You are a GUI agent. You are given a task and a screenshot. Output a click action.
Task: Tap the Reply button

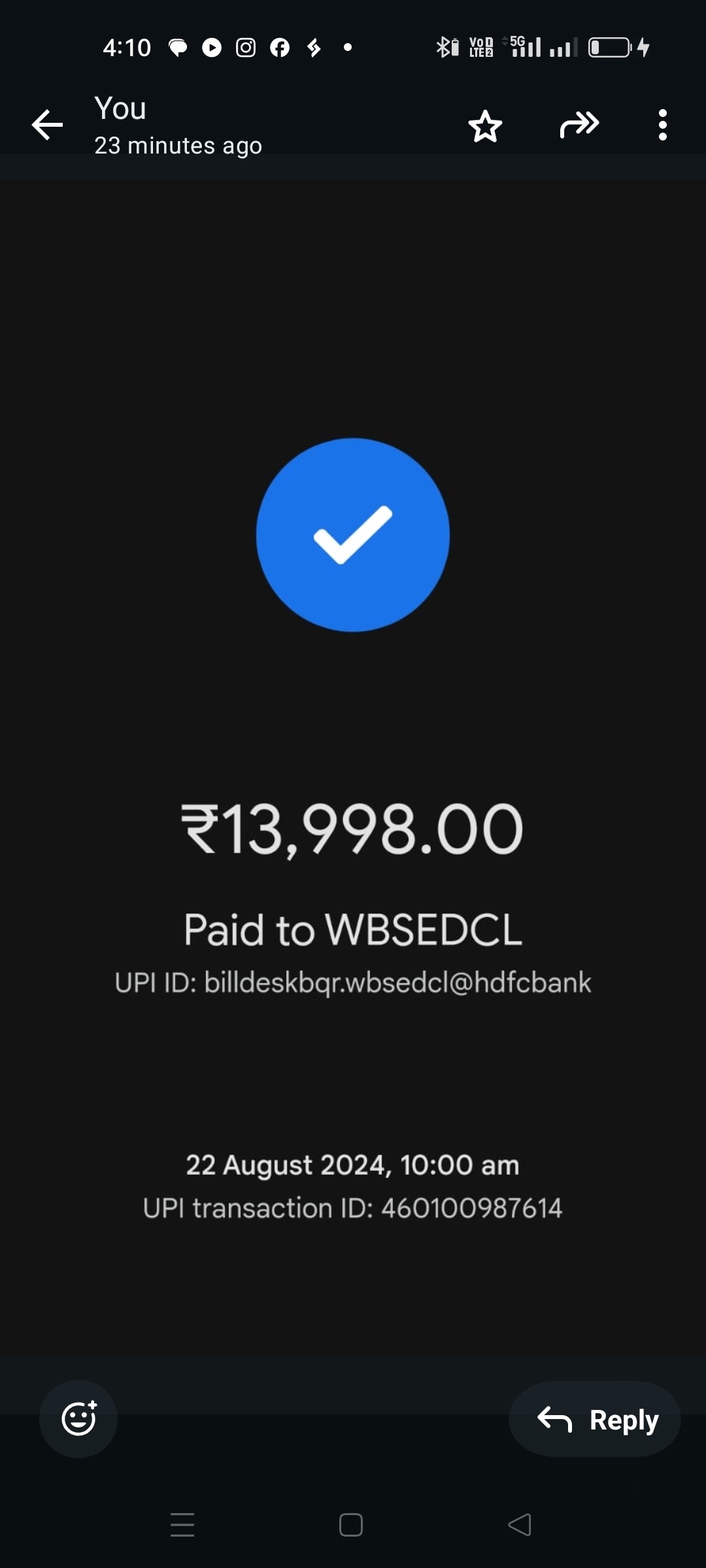point(595,1419)
